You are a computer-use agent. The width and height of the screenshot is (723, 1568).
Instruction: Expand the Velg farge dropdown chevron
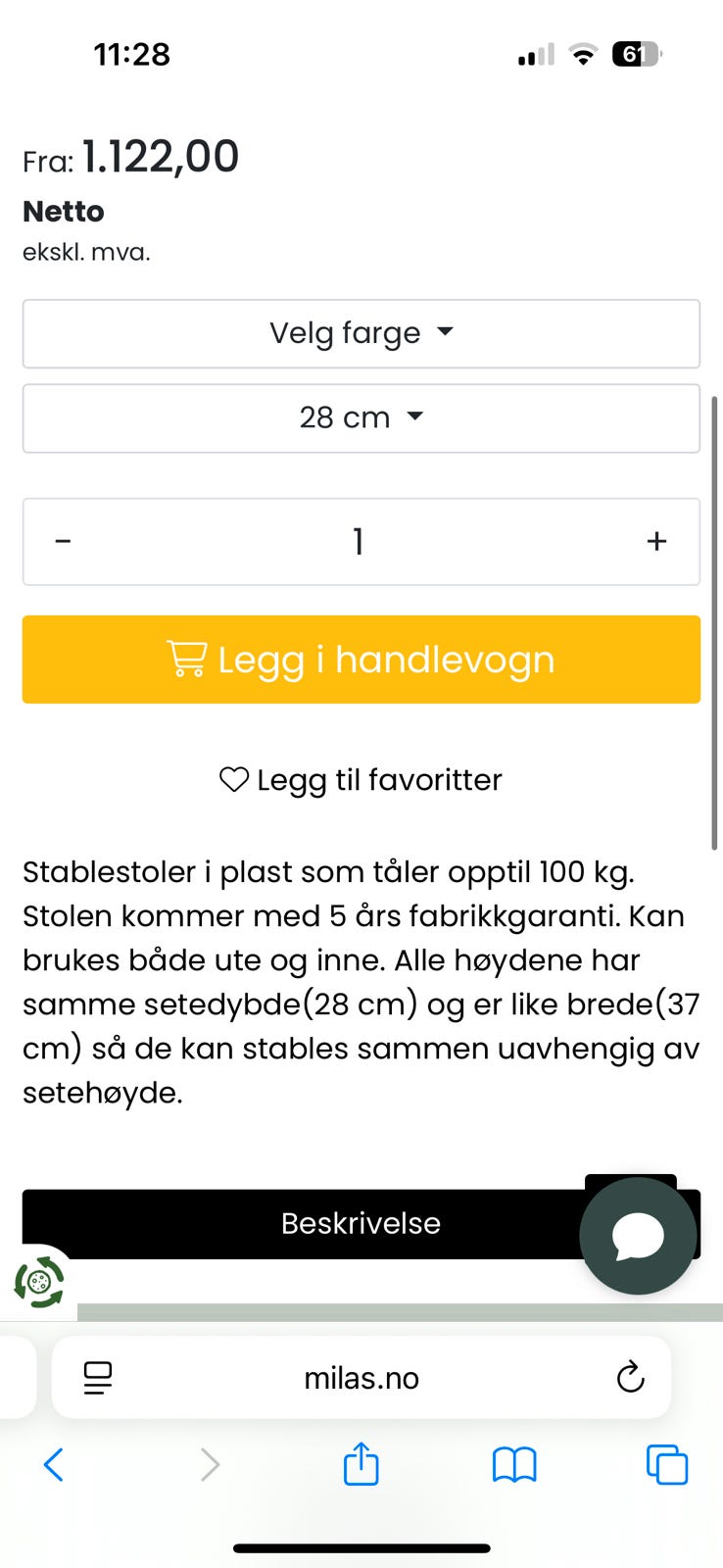point(446,333)
